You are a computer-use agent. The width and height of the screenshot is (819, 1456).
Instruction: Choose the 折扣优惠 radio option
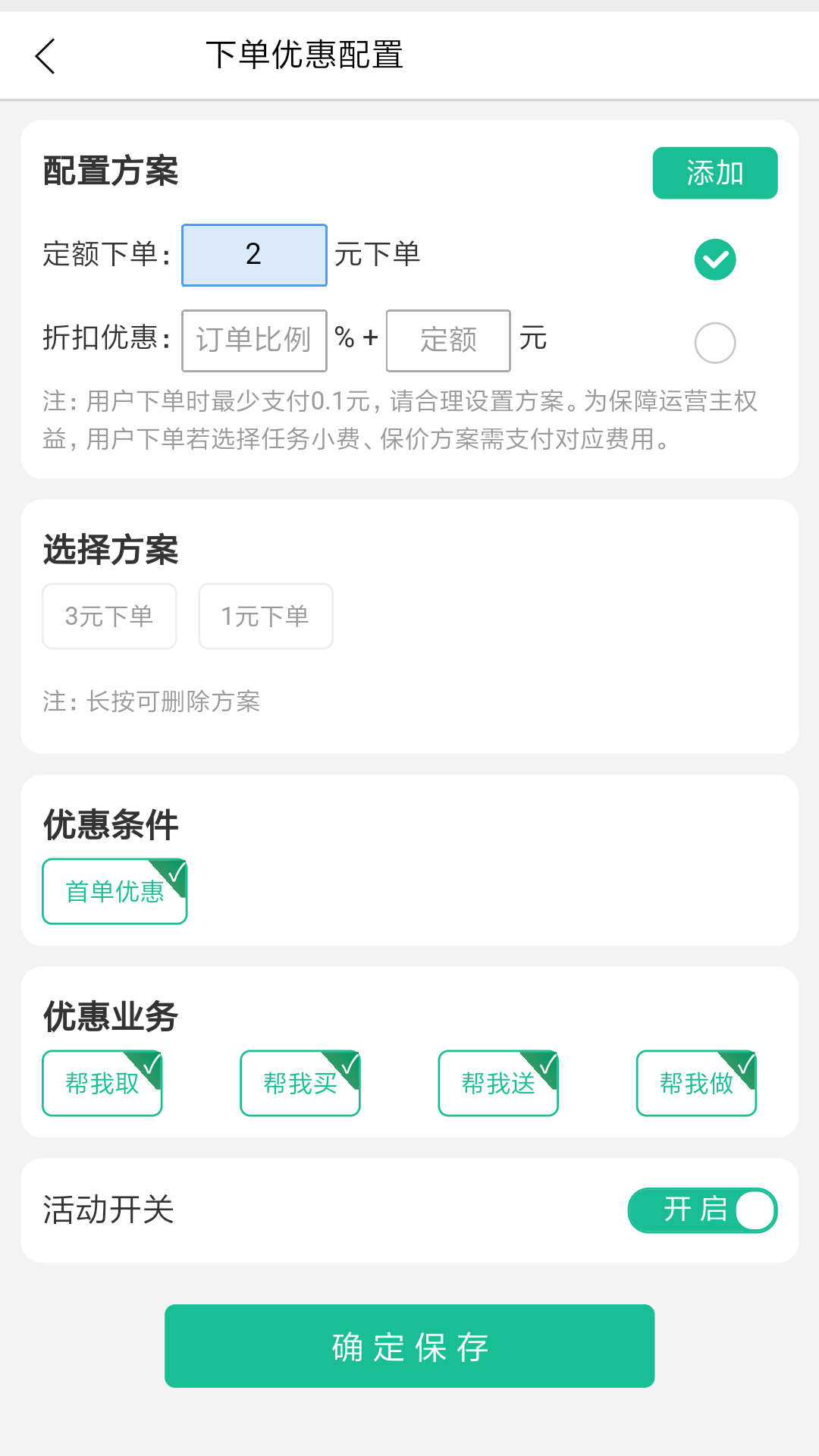click(x=714, y=343)
